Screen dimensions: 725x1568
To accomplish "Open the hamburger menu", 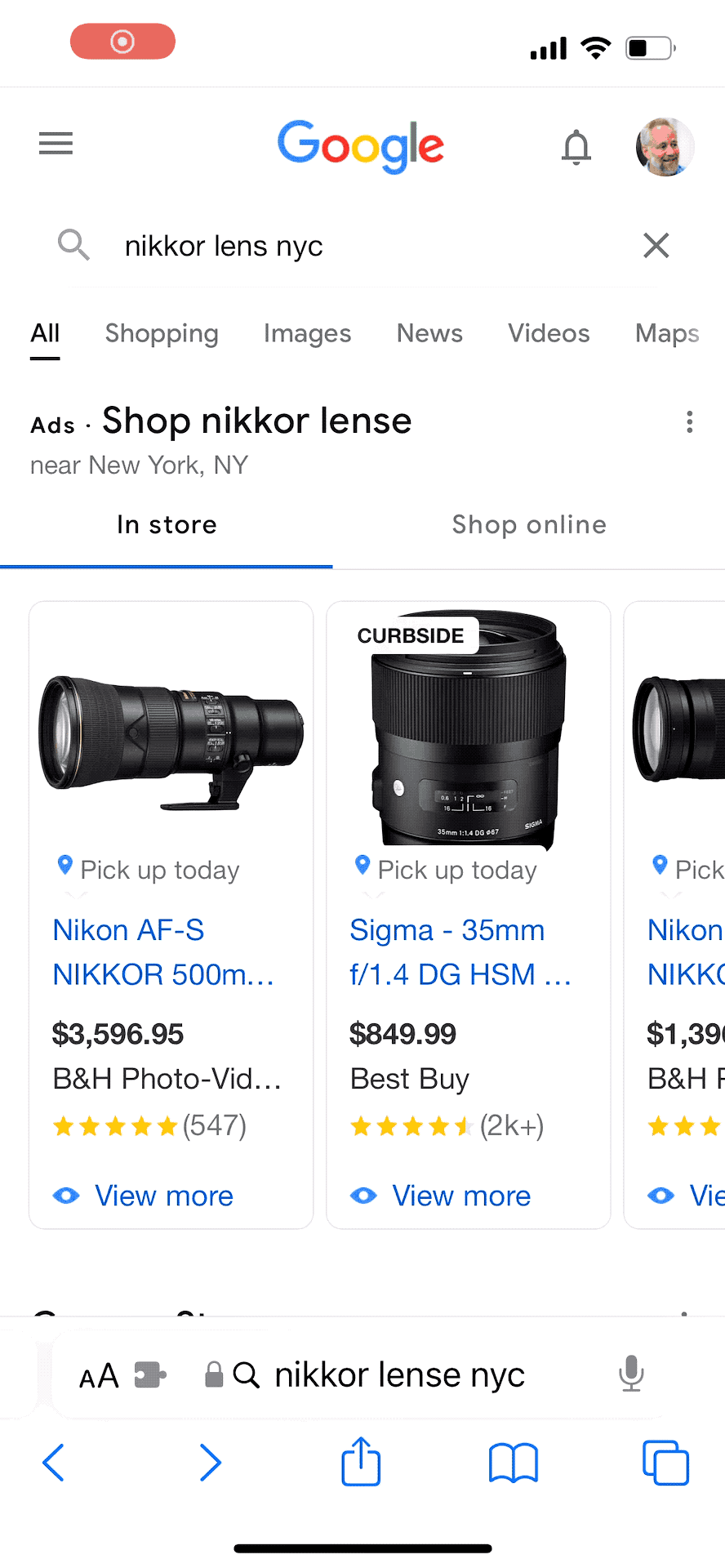I will (56, 144).
